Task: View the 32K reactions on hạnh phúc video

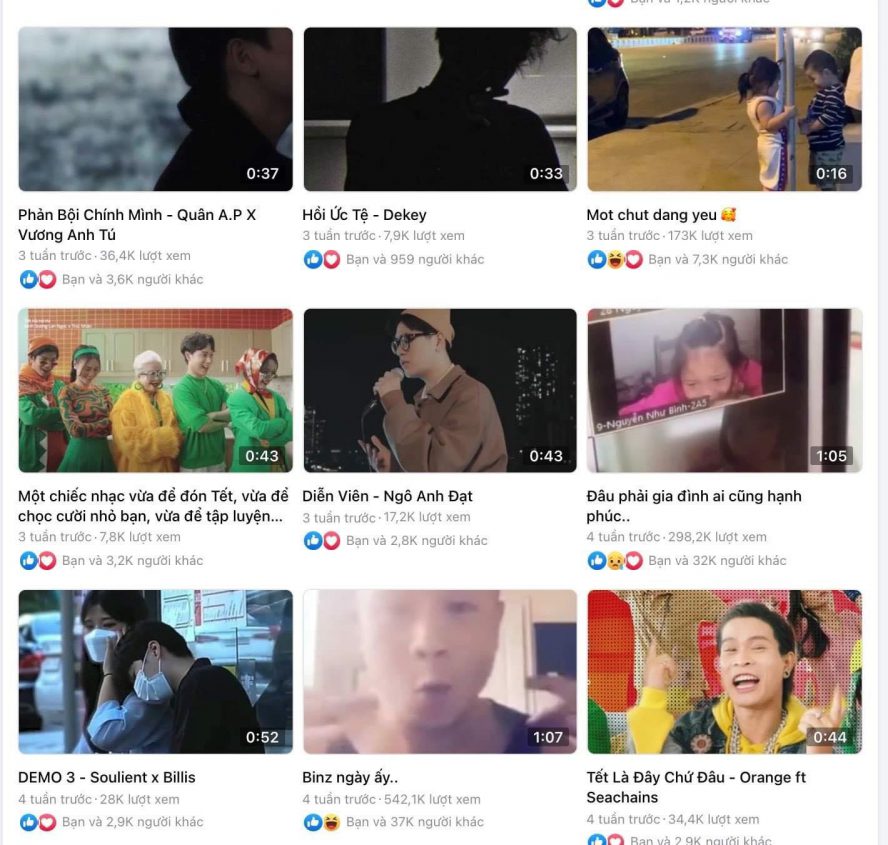Action: click(717, 560)
